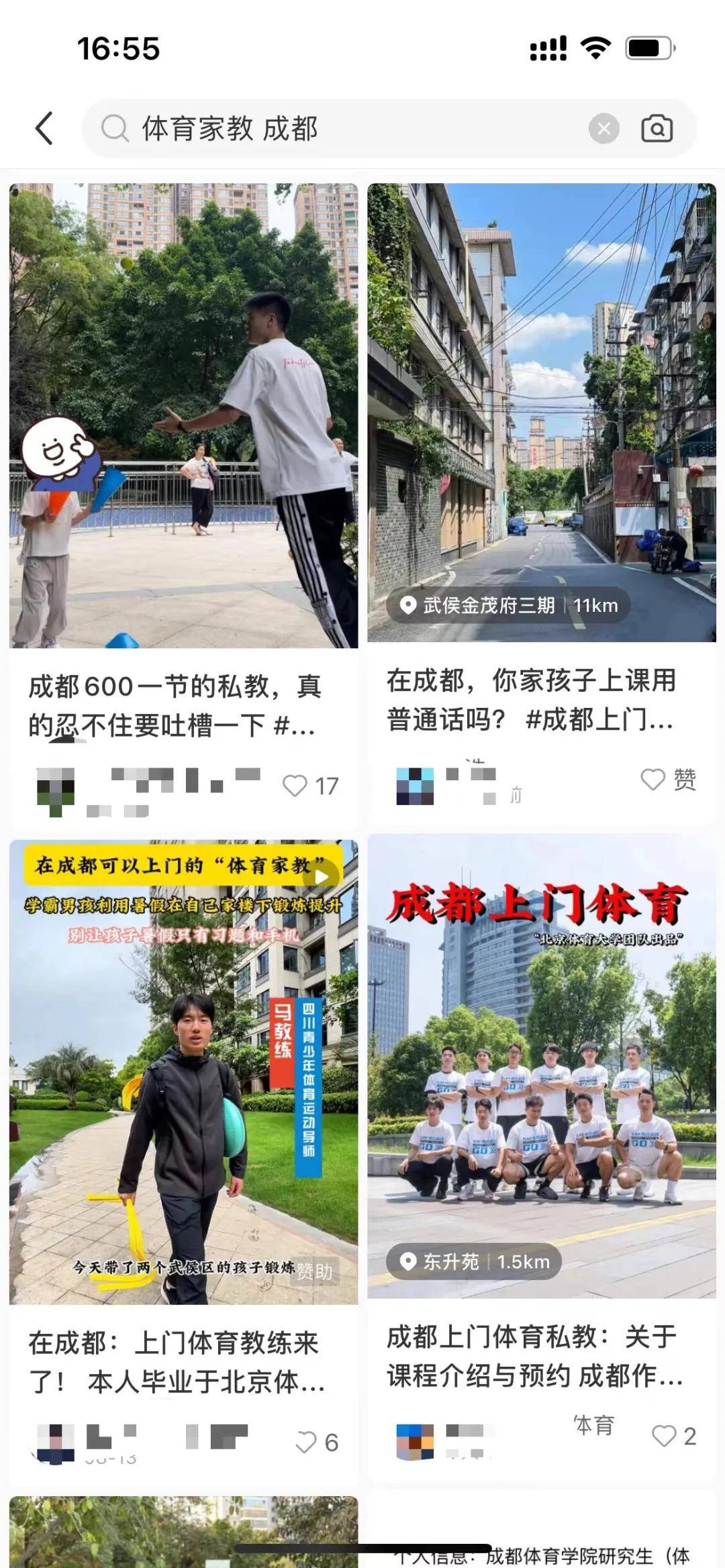Open the 东升苑 location tag
Screen dimensions: 725x1568
pyautogui.click(x=474, y=1262)
